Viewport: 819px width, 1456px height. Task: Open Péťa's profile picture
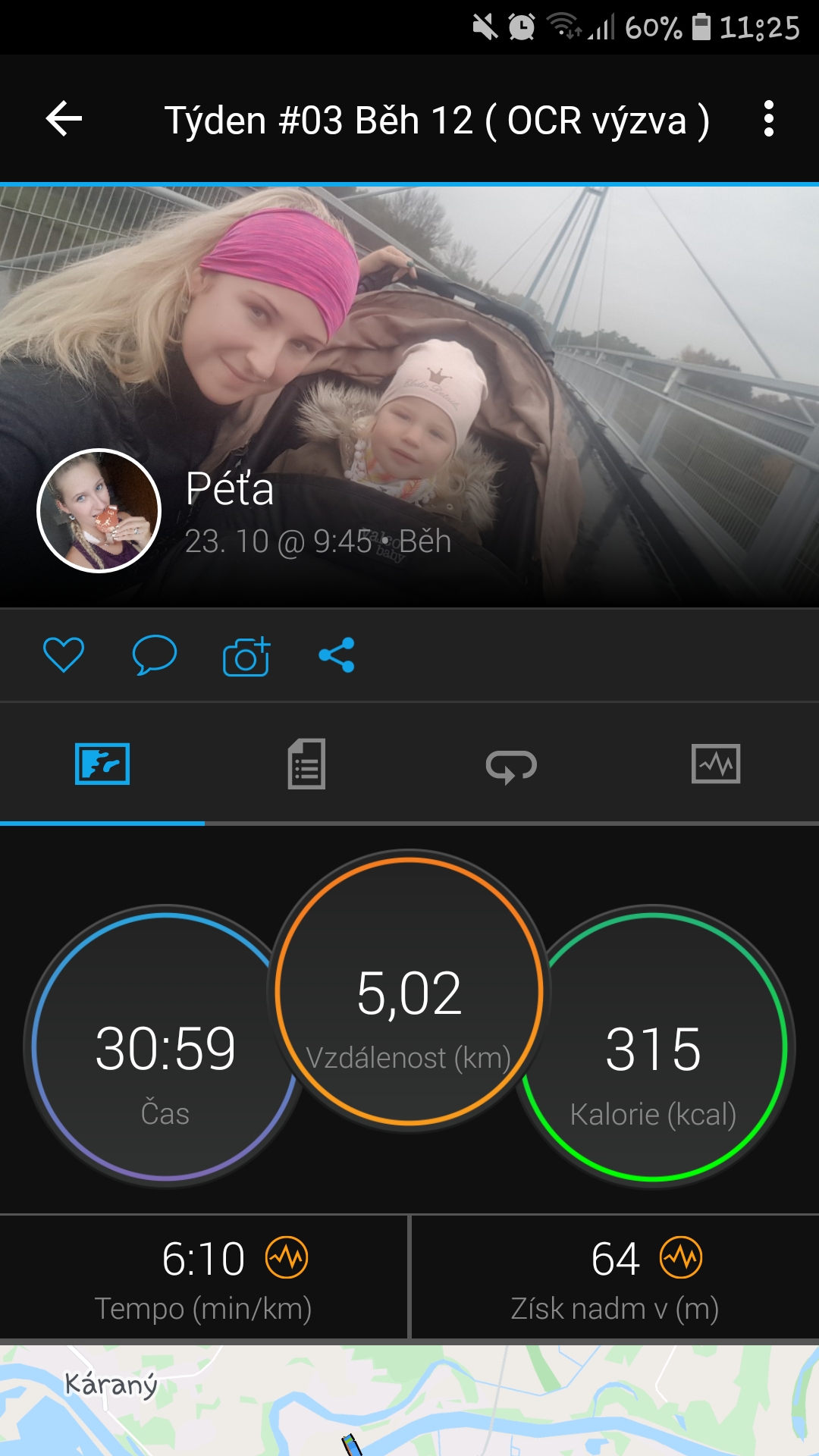point(99,511)
